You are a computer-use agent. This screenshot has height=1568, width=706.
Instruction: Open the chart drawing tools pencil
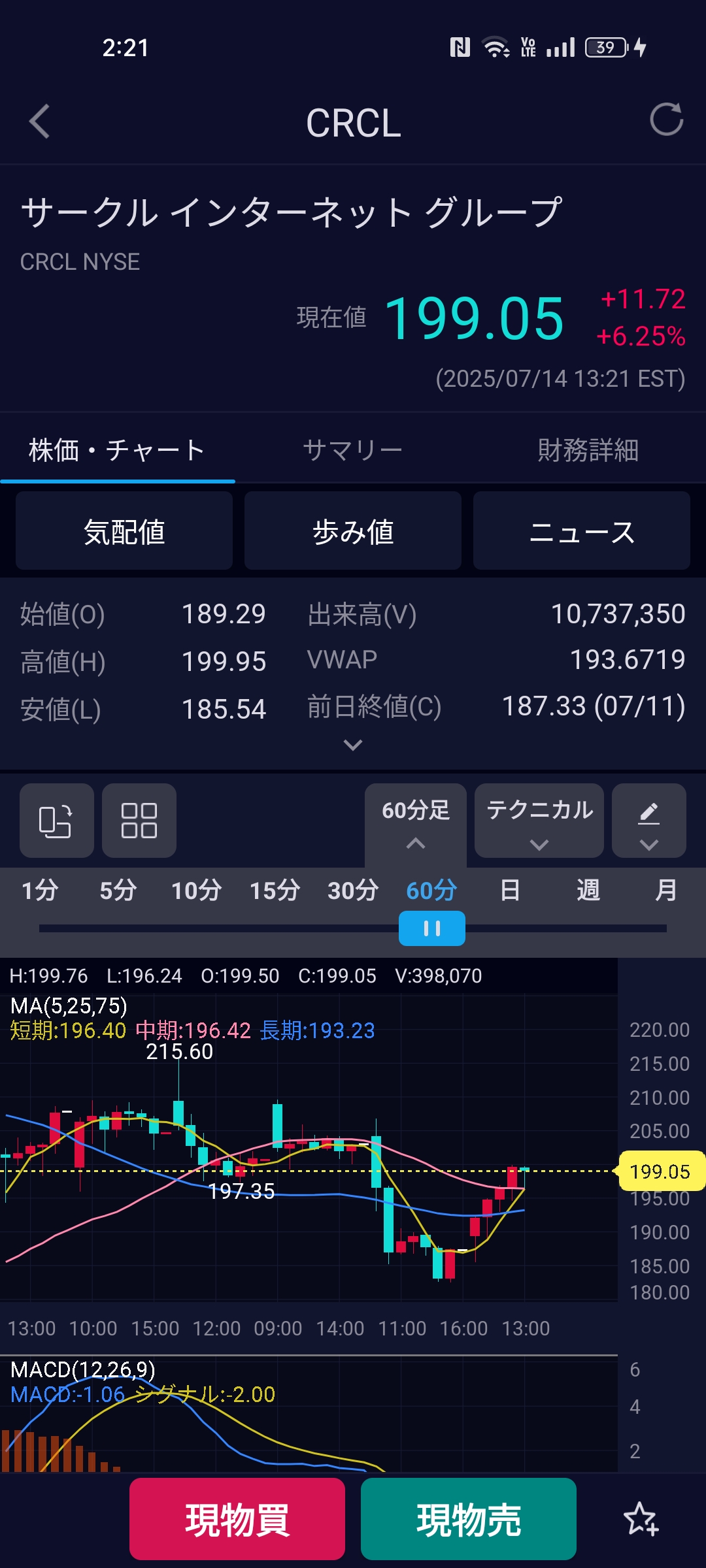pos(649,821)
